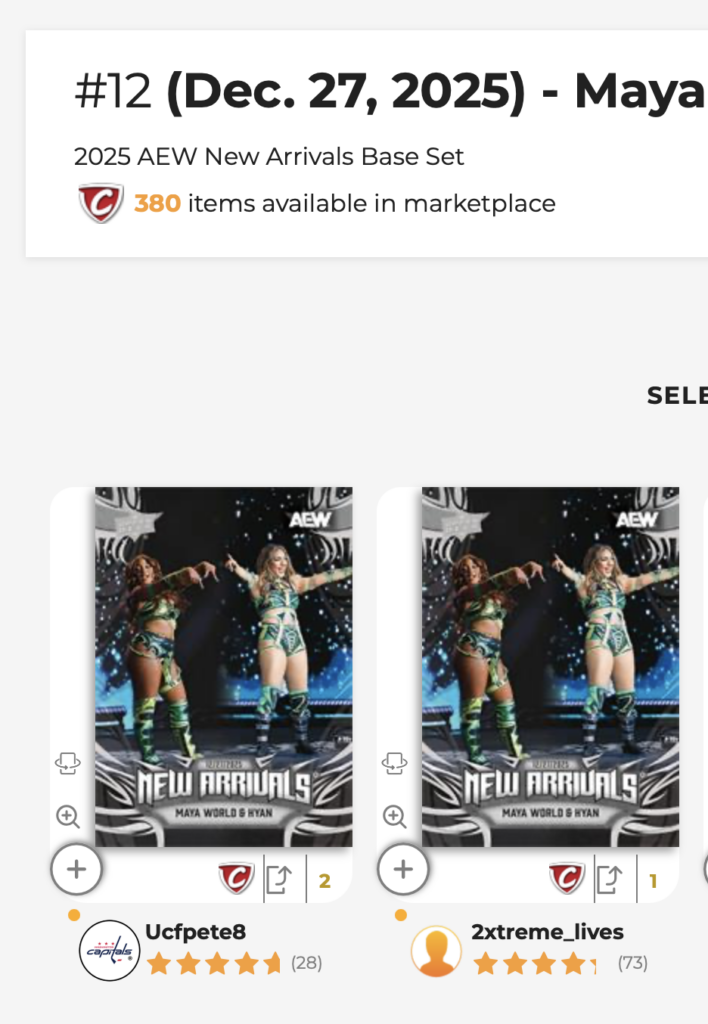The image size is (708, 1024).
Task: Open 2xtreme_lives' Maya World card listing
Action: 550,667
